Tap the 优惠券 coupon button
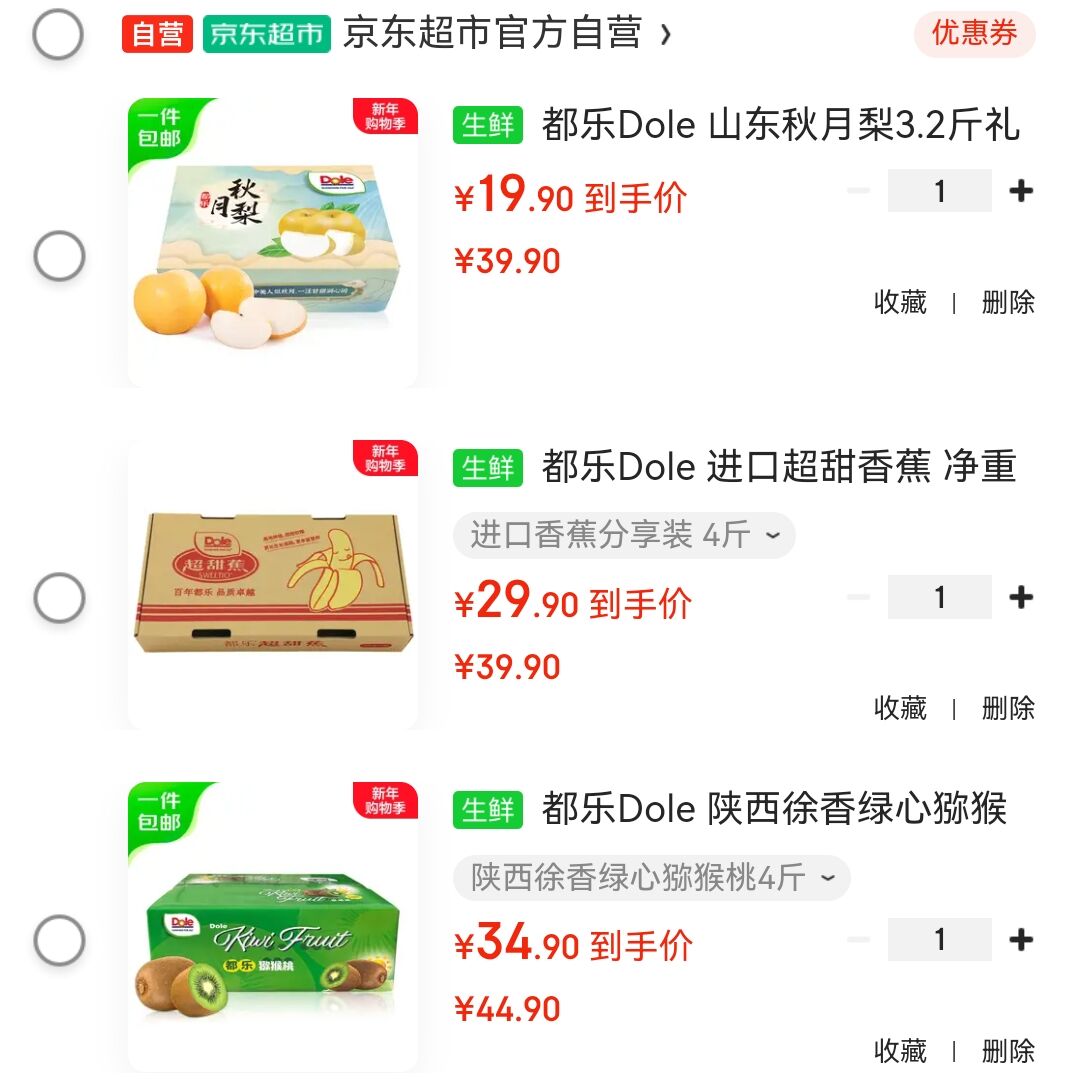1088x1092 pixels. pyautogui.click(x=974, y=34)
